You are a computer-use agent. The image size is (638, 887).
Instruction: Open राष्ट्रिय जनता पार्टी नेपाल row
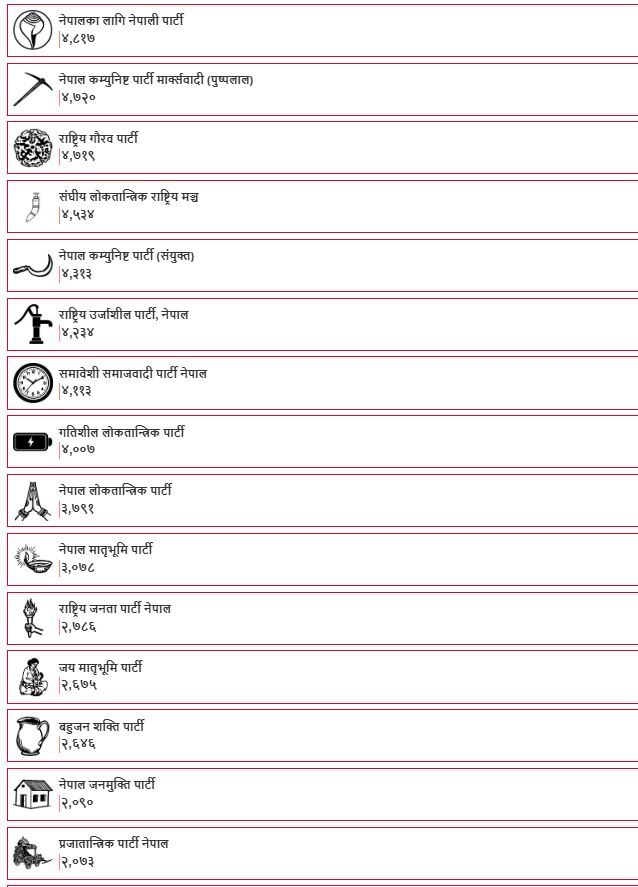[x=114, y=608]
